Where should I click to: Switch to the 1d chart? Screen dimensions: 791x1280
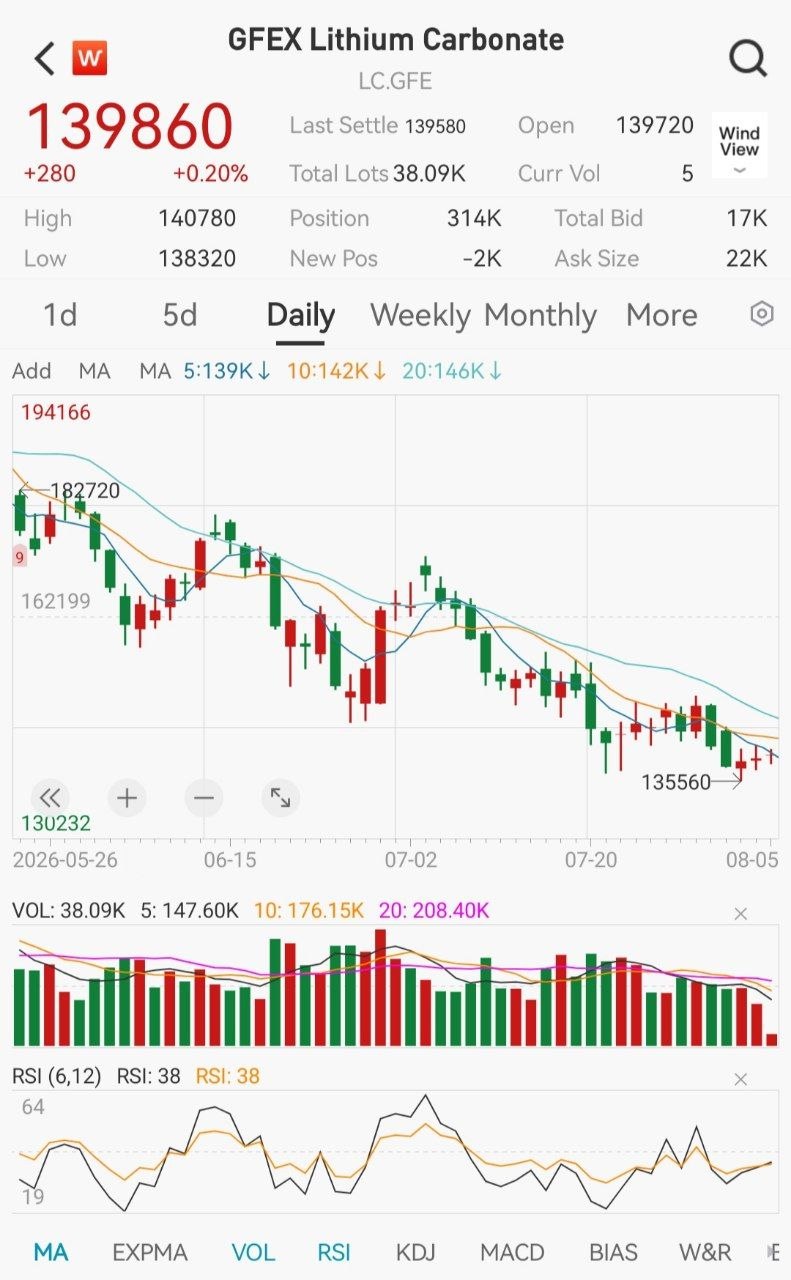point(60,315)
